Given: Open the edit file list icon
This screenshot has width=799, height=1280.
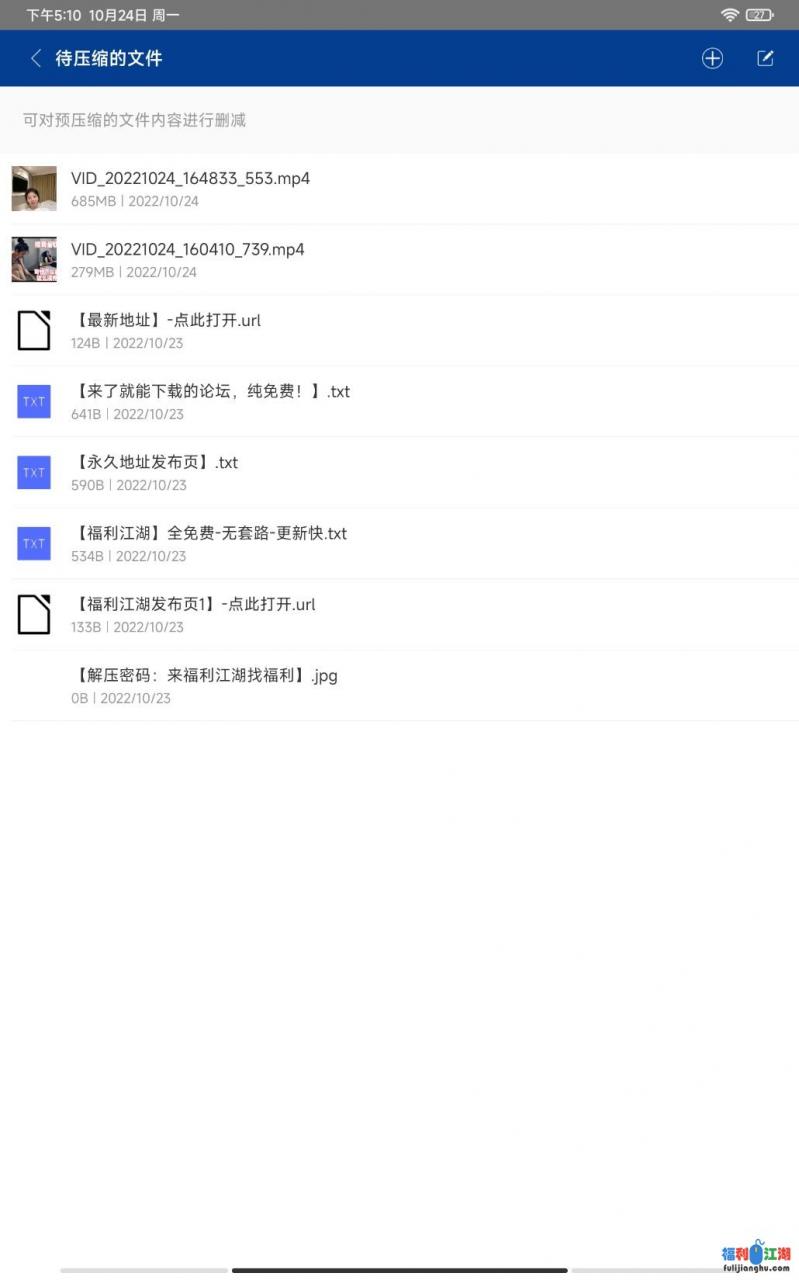Looking at the screenshot, I should pos(765,58).
